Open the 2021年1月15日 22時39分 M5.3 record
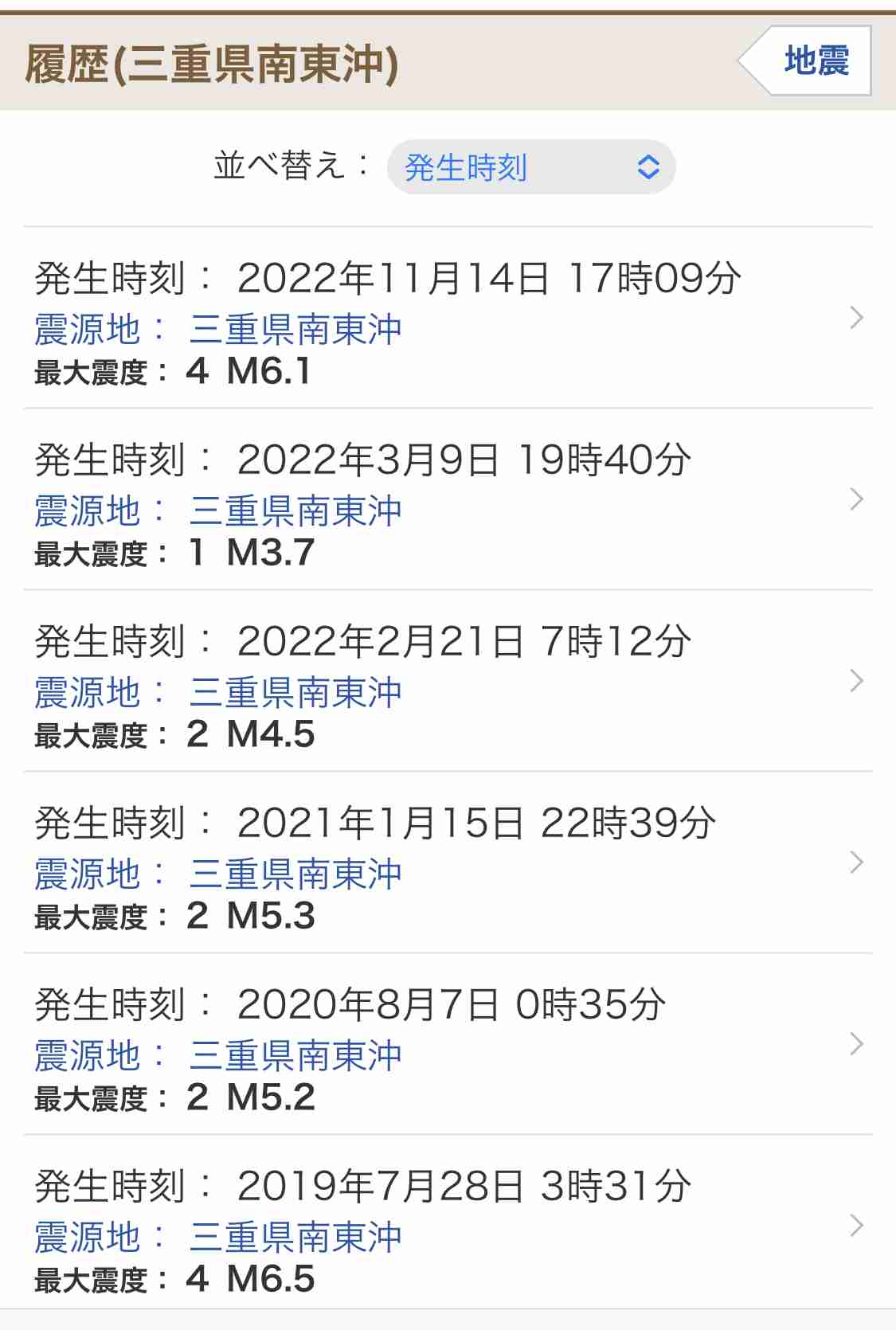This screenshot has height=1330, width=896. coord(448,863)
